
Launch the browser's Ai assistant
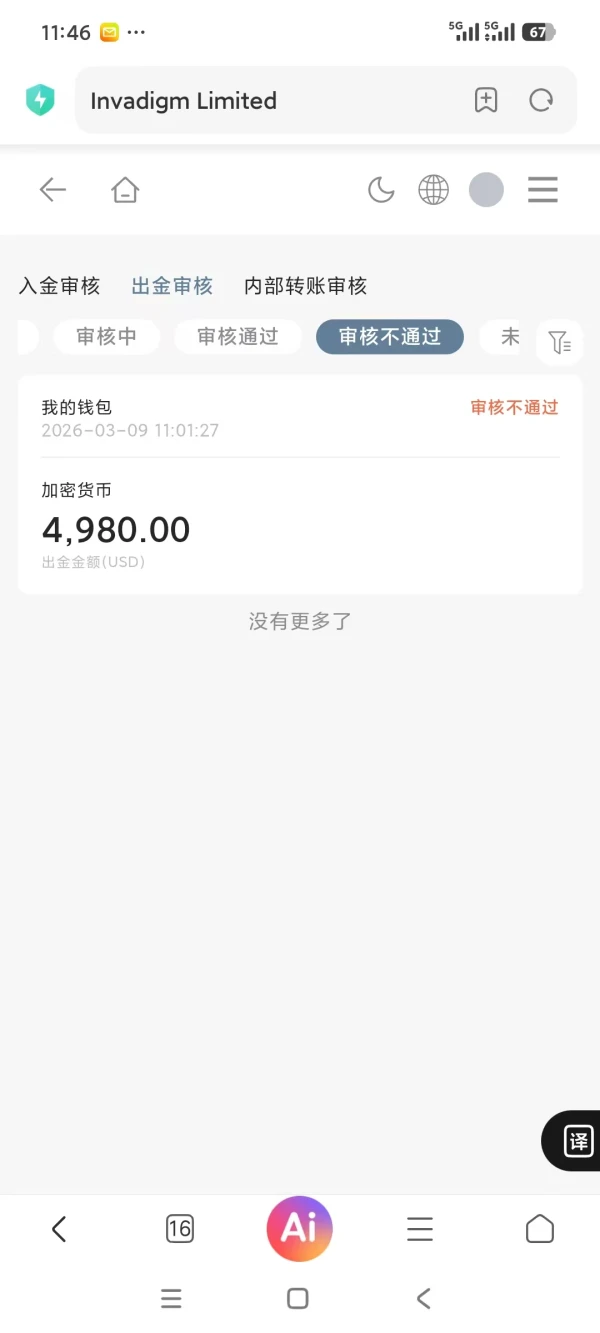point(299,1229)
